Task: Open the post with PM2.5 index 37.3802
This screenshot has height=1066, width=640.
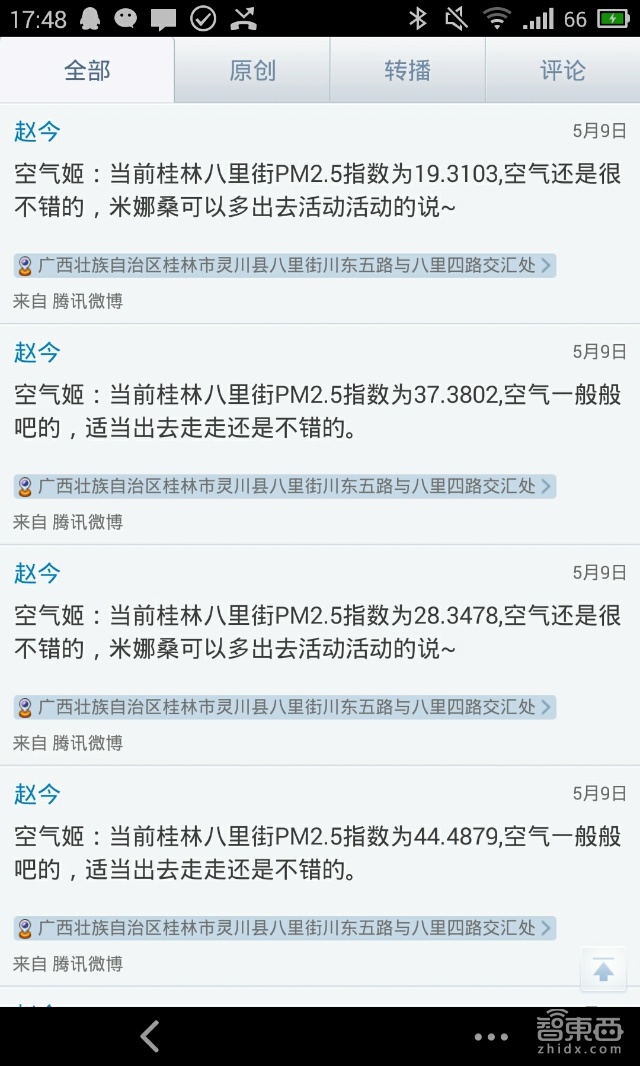Action: click(318, 411)
